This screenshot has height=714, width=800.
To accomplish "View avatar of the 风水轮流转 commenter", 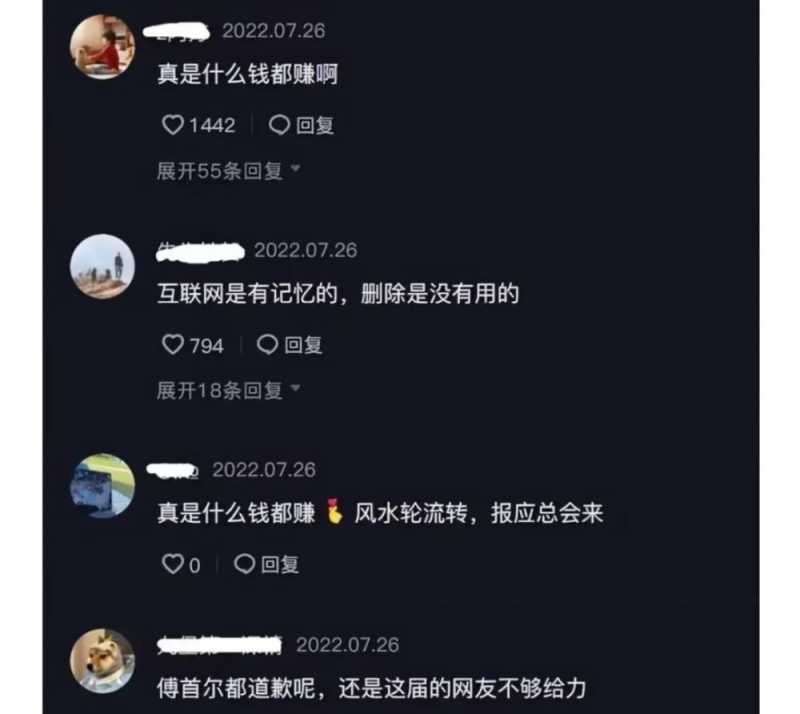I will pyautogui.click(x=102, y=486).
